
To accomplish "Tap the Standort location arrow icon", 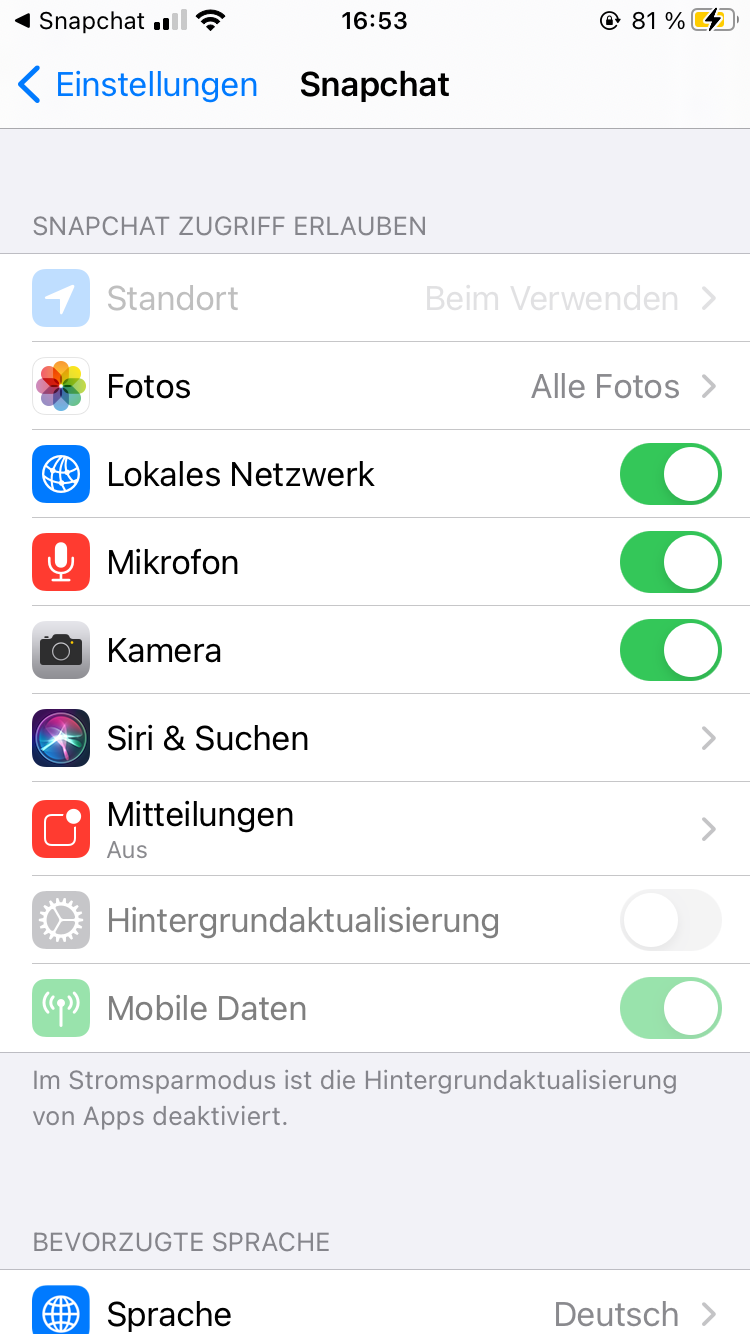I will point(60,298).
